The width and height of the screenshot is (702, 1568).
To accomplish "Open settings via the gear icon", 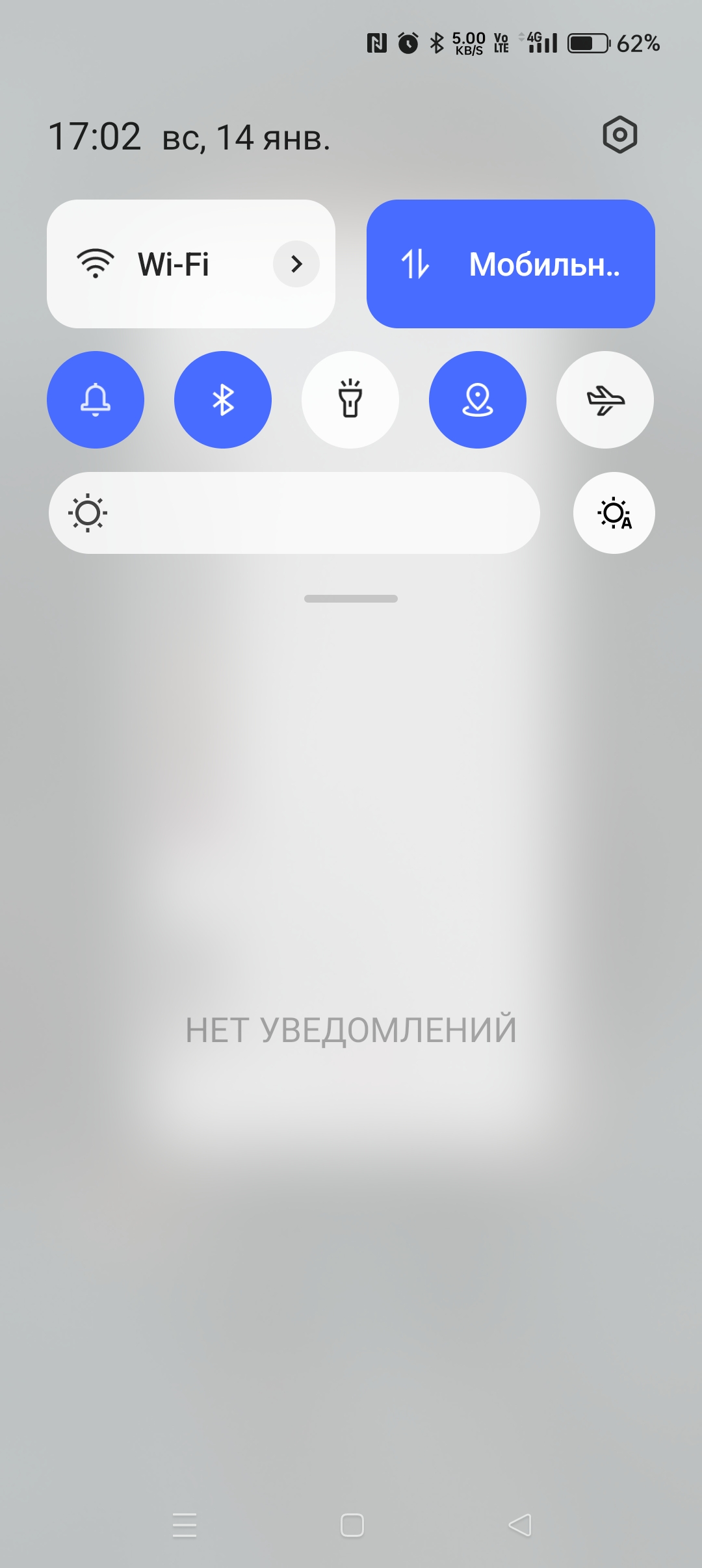I will (620, 135).
